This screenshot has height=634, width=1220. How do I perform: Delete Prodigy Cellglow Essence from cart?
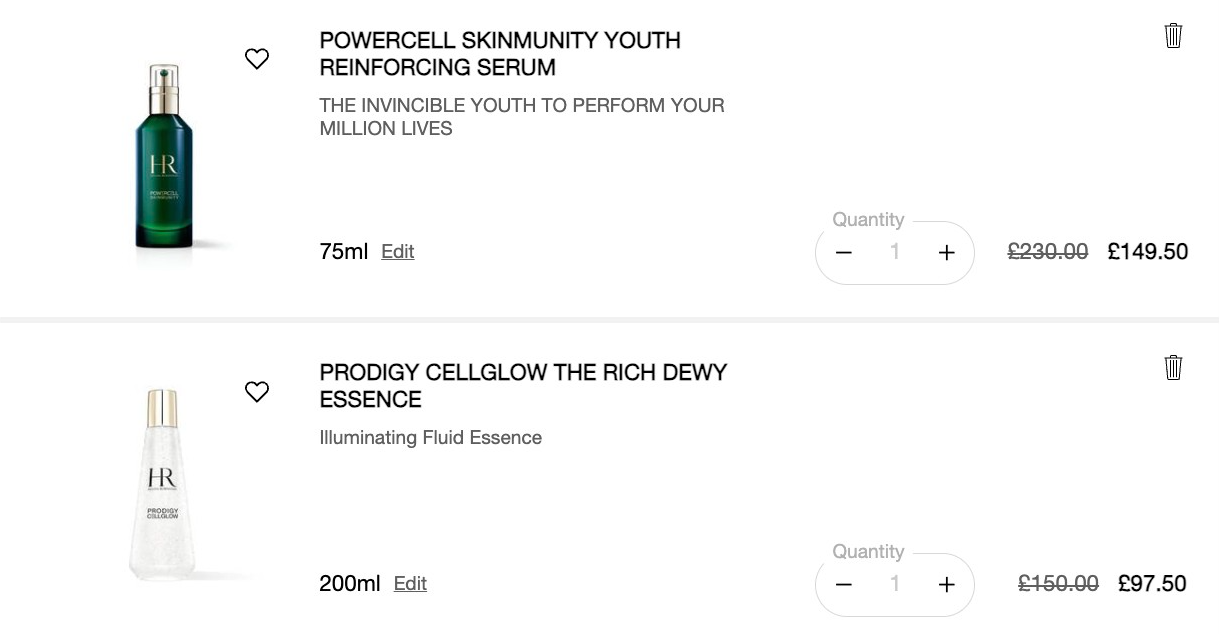coord(1173,368)
